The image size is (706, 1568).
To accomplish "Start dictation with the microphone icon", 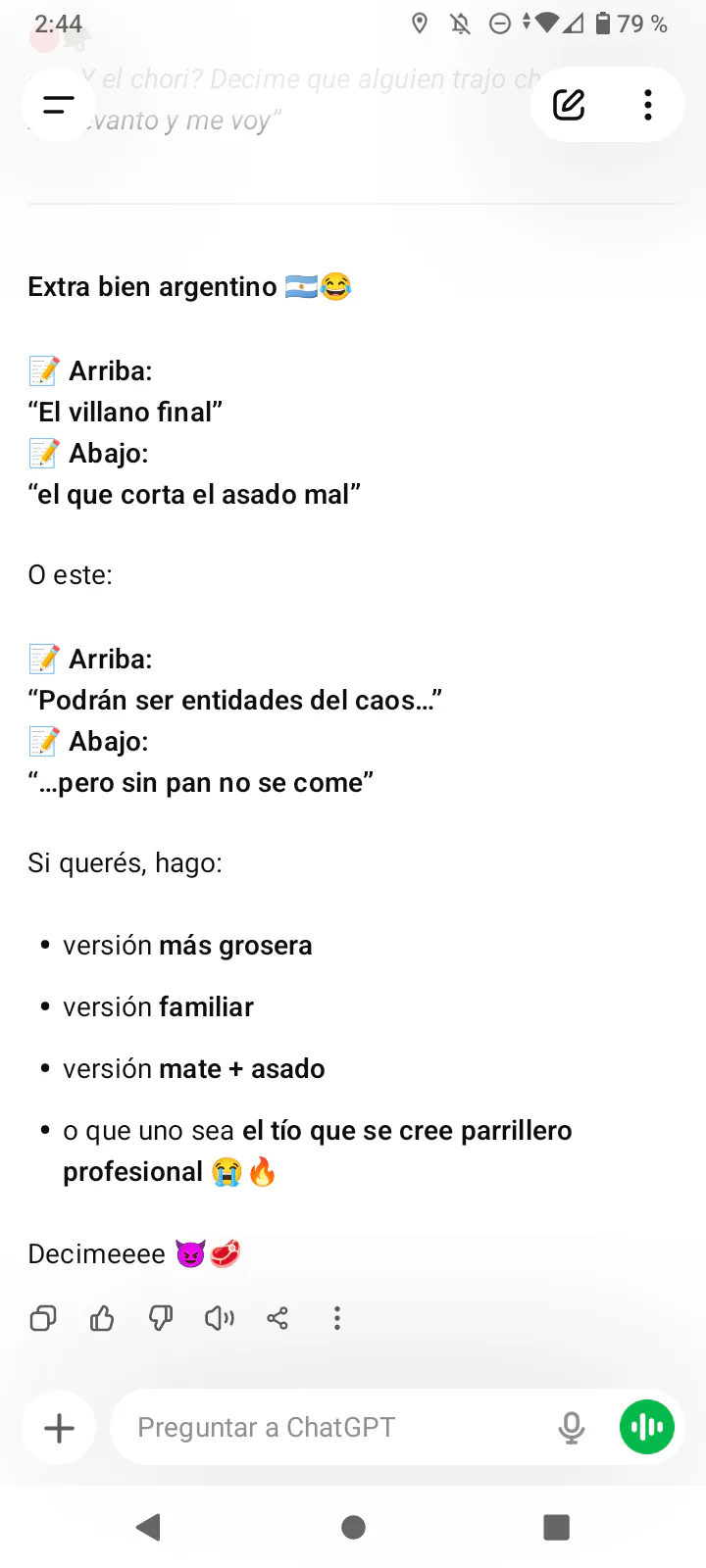I will pos(572,1428).
